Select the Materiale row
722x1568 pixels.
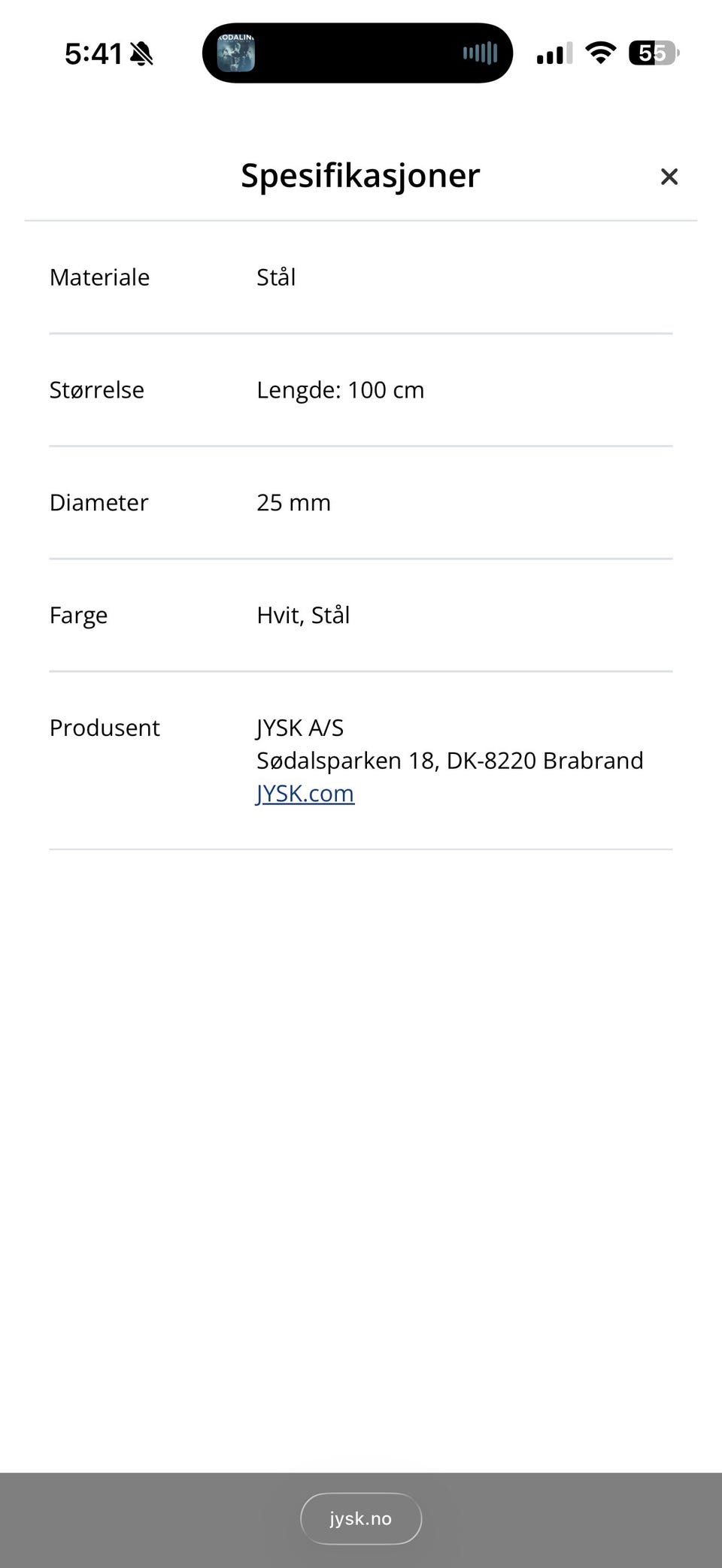click(99, 277)
